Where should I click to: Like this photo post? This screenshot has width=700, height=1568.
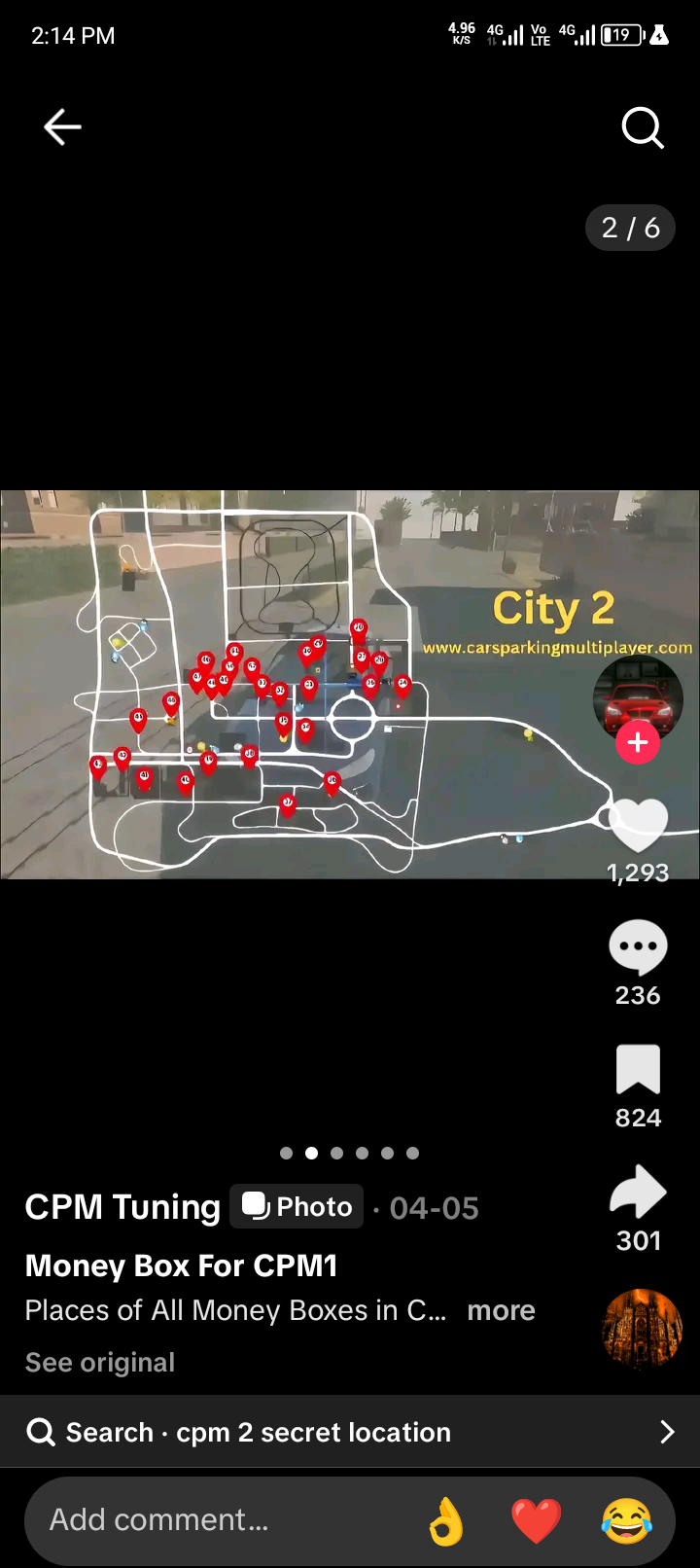click(638, 825)
